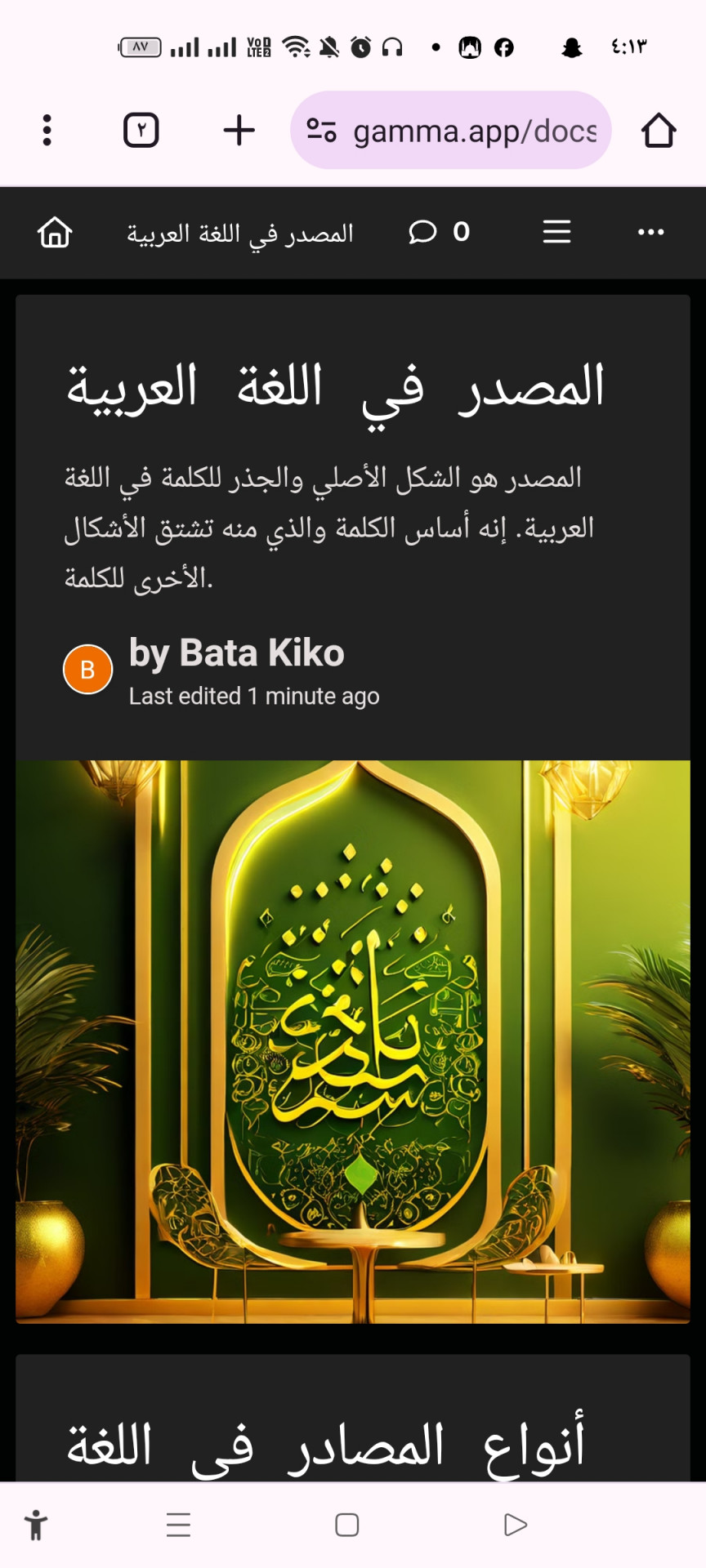706x1568 pixels.
Task: Open the Gamma home icon
Action: [x=55, y=233]
